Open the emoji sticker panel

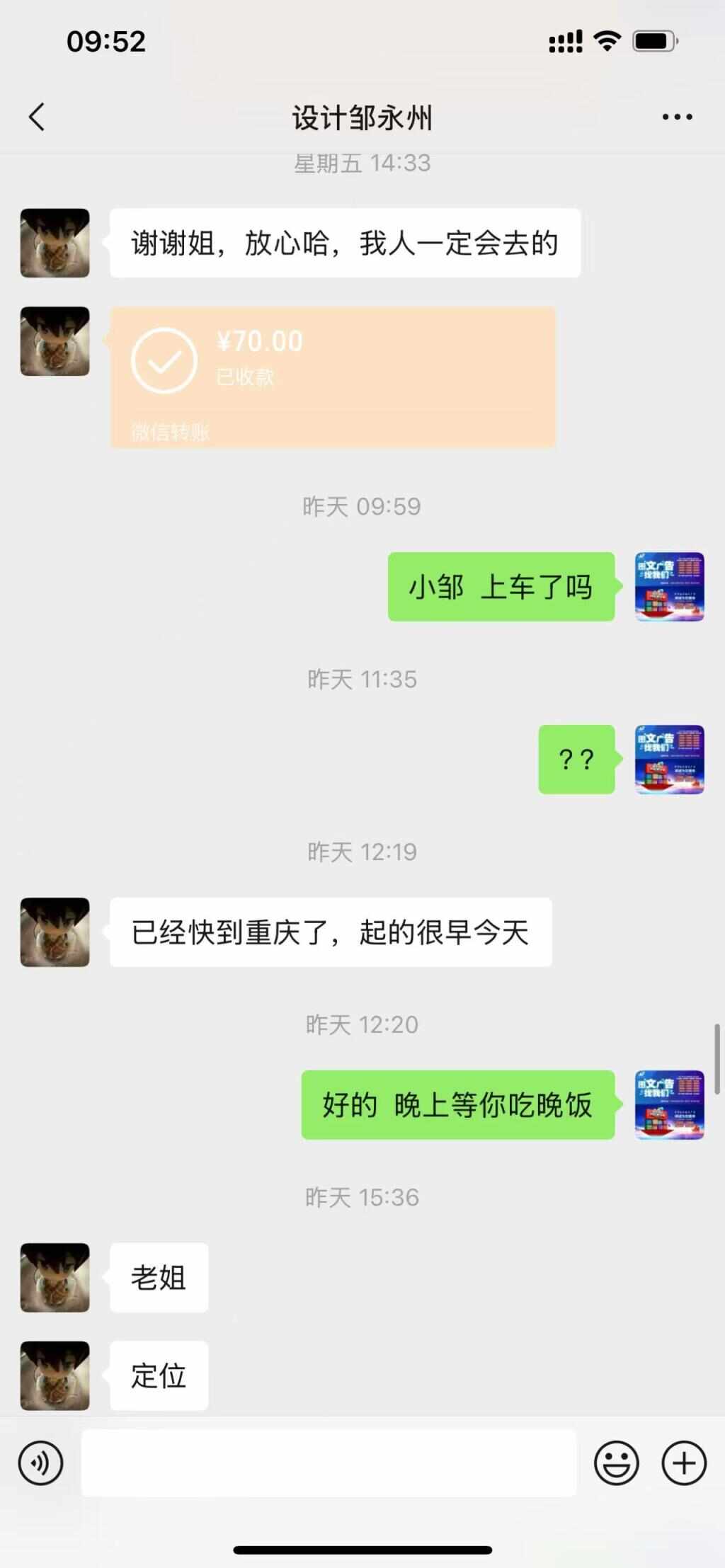[x=616, y=1463]
